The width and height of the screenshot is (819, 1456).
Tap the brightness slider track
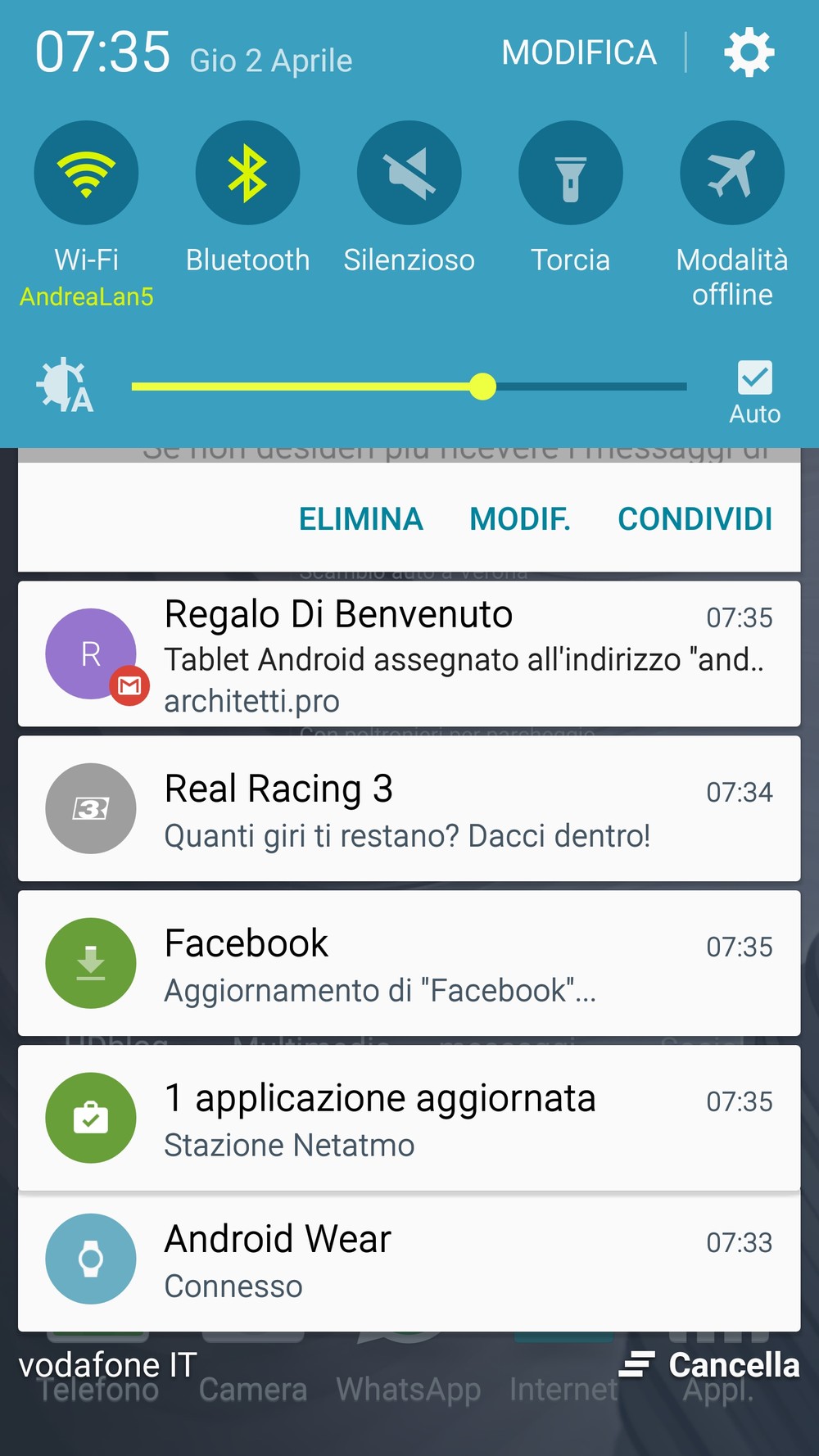click(x=409, y=387)
